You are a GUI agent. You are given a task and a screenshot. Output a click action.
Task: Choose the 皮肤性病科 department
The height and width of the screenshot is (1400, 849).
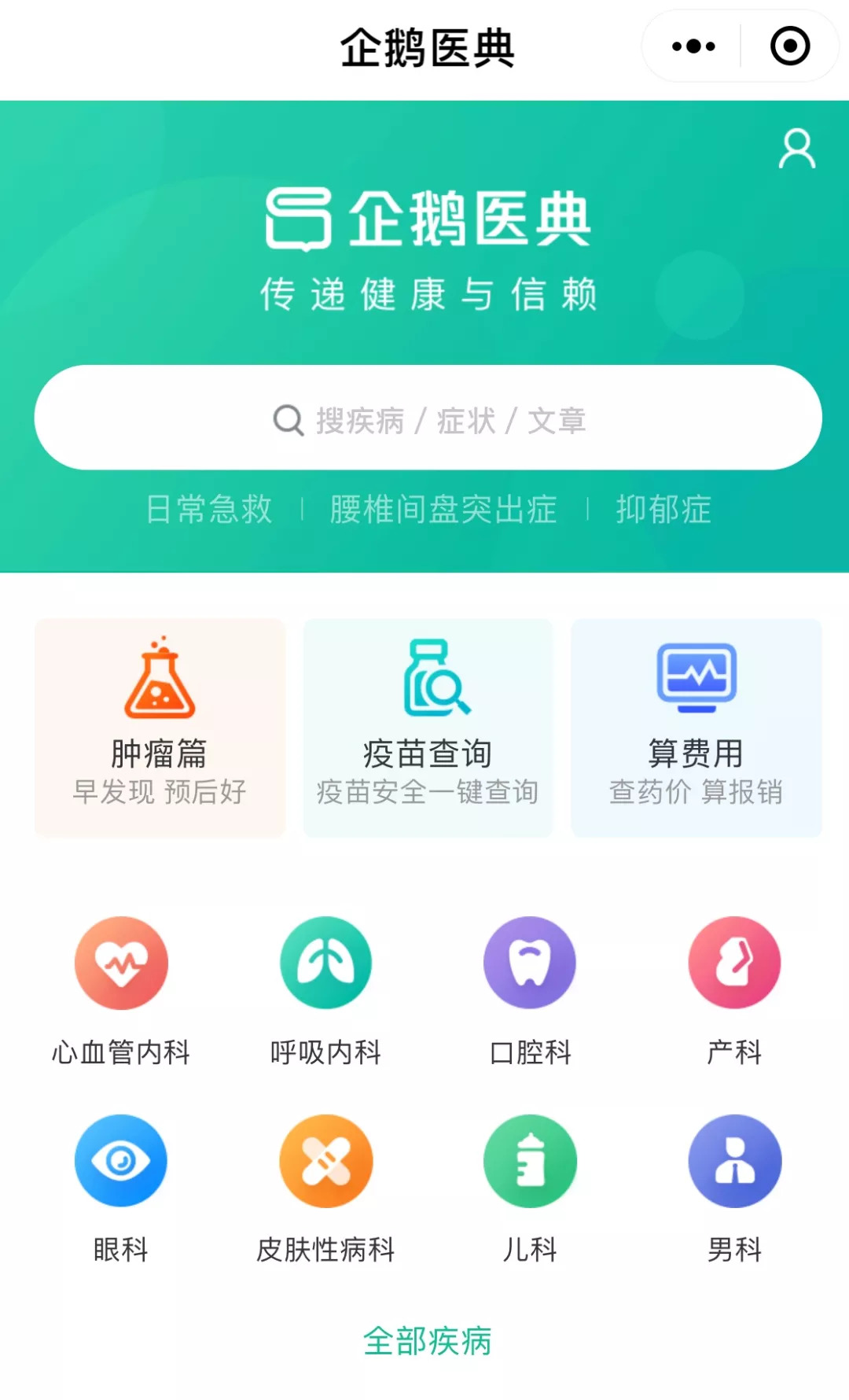point(325,1186)
